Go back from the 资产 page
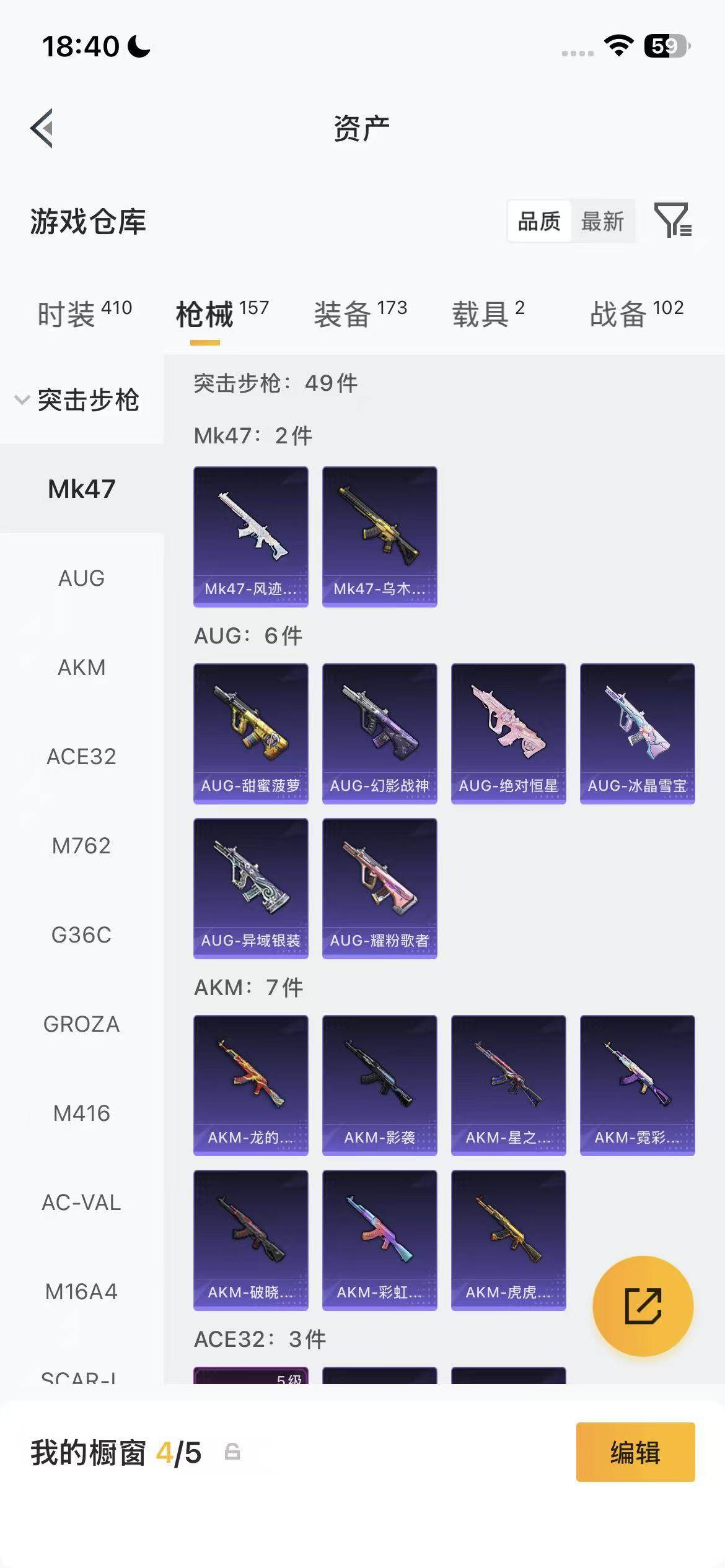Image resolution: width=725 pixels, height=1568 pixels. tap(42, 128)
